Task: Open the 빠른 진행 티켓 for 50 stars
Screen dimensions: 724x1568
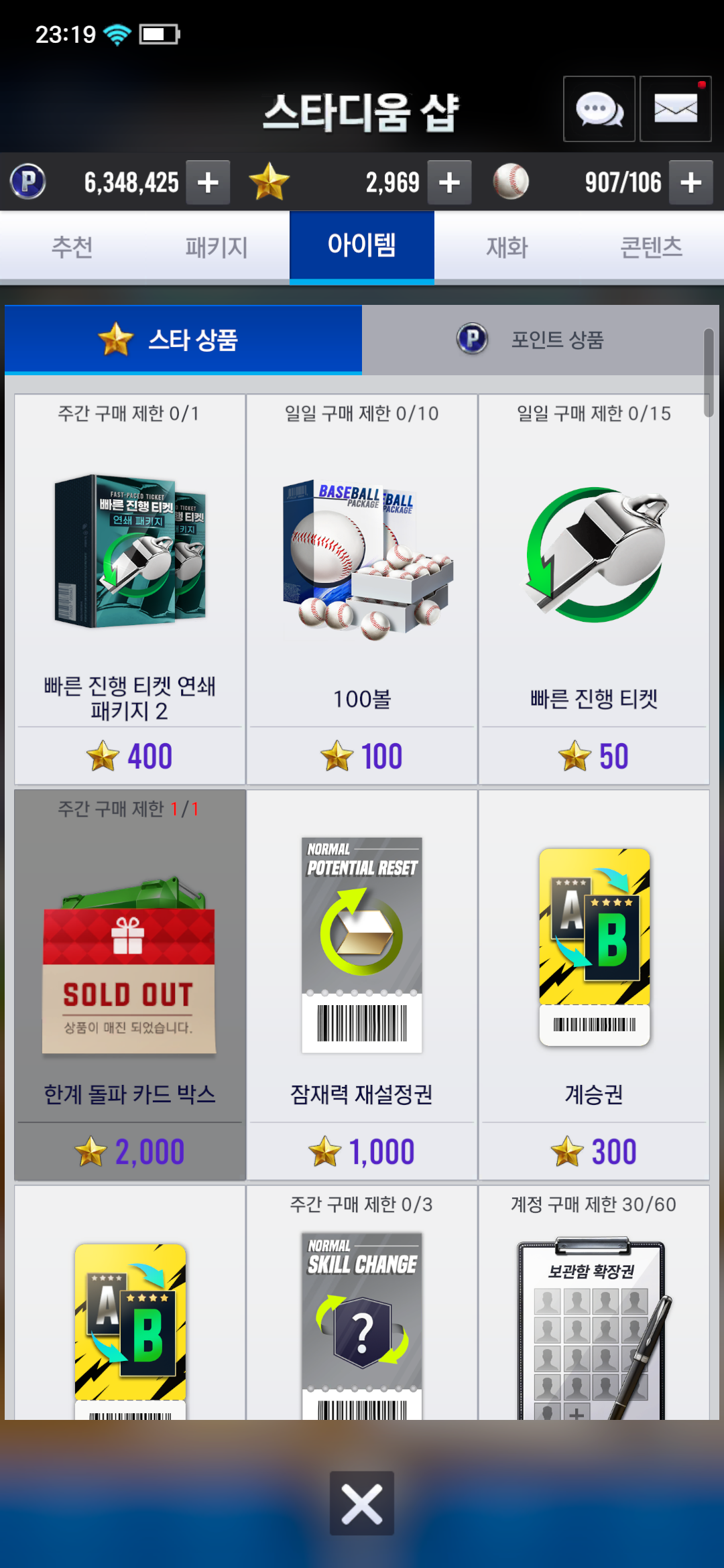Action: click(593, 590)
